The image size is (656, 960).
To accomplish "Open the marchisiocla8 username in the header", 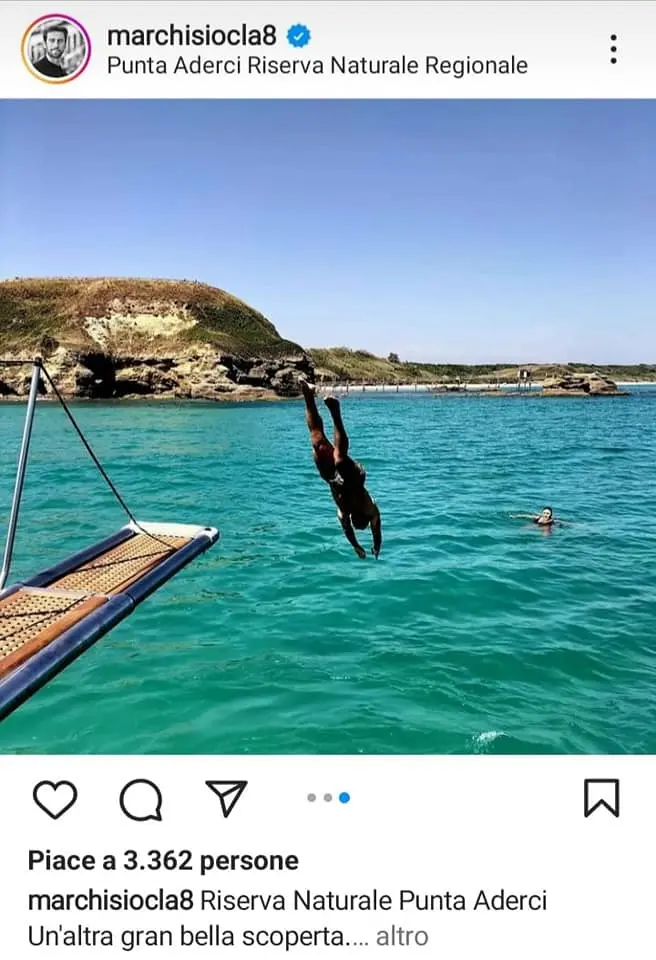I will (x=192, y=36).
